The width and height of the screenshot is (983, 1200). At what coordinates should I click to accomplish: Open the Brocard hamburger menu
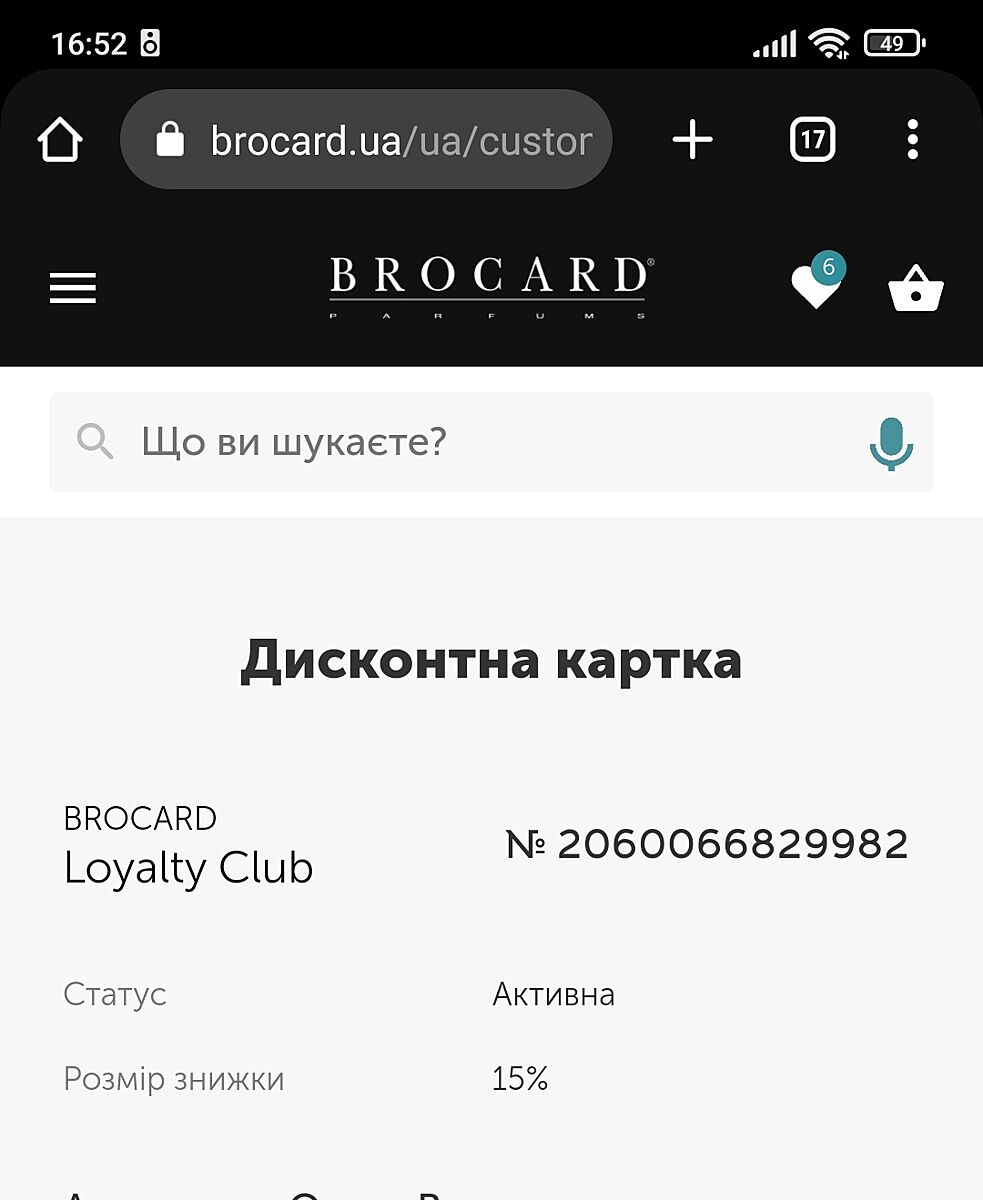(x=73, y=288)
